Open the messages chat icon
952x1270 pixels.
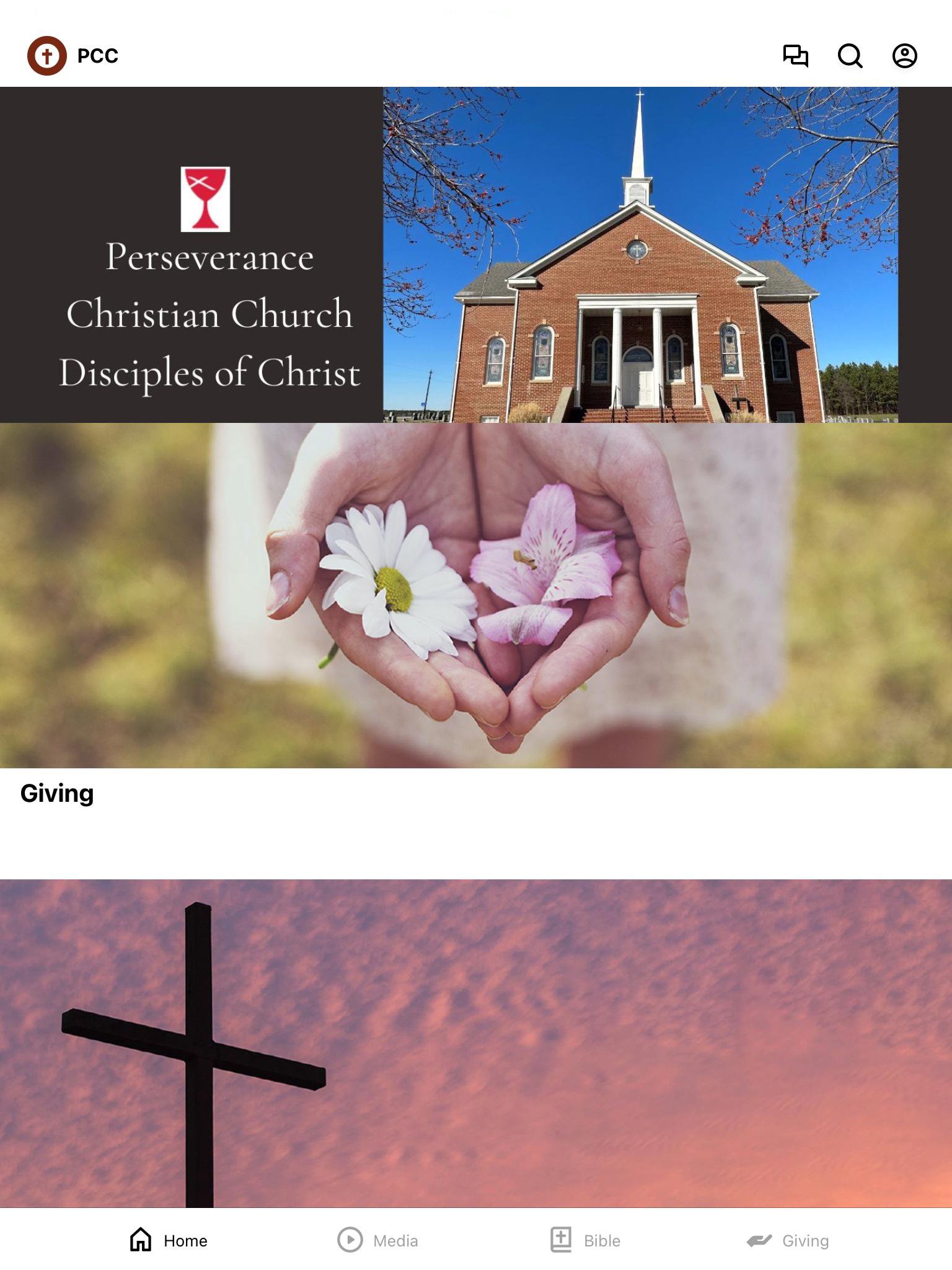(795, 56)
